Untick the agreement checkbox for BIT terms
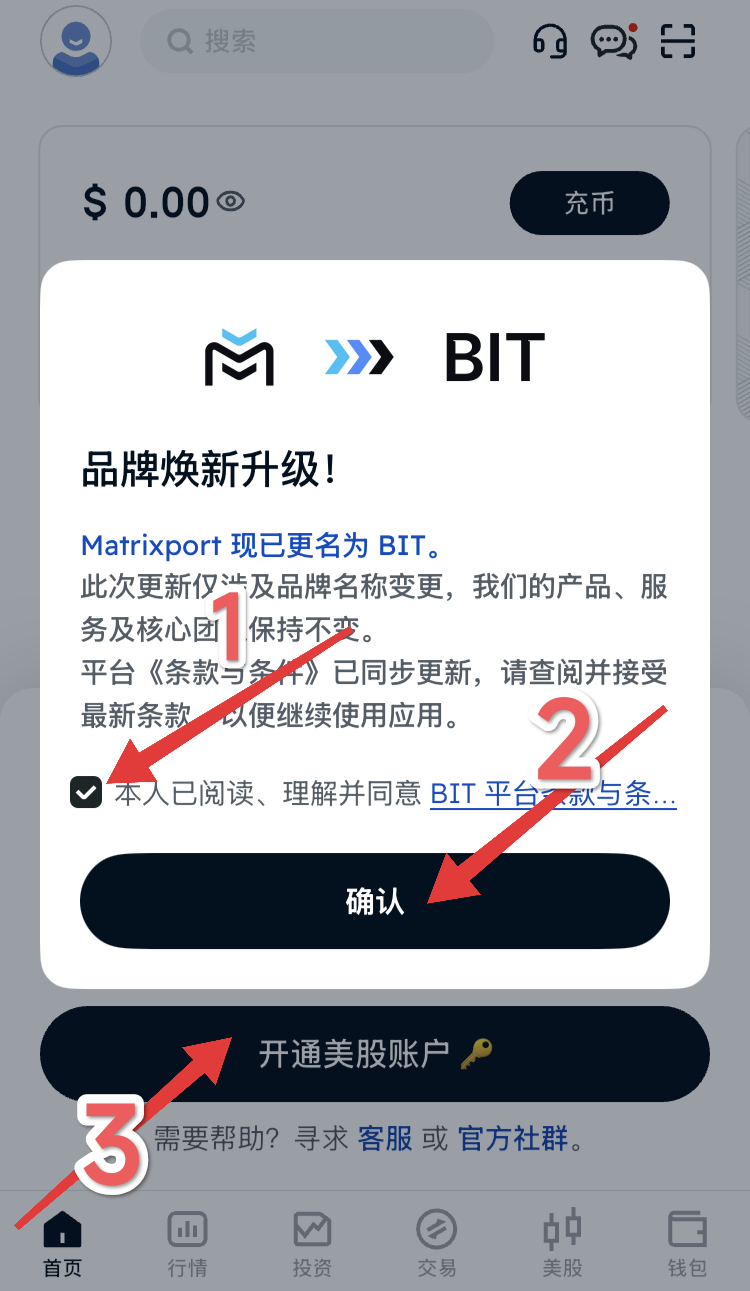 click(86, 794)
